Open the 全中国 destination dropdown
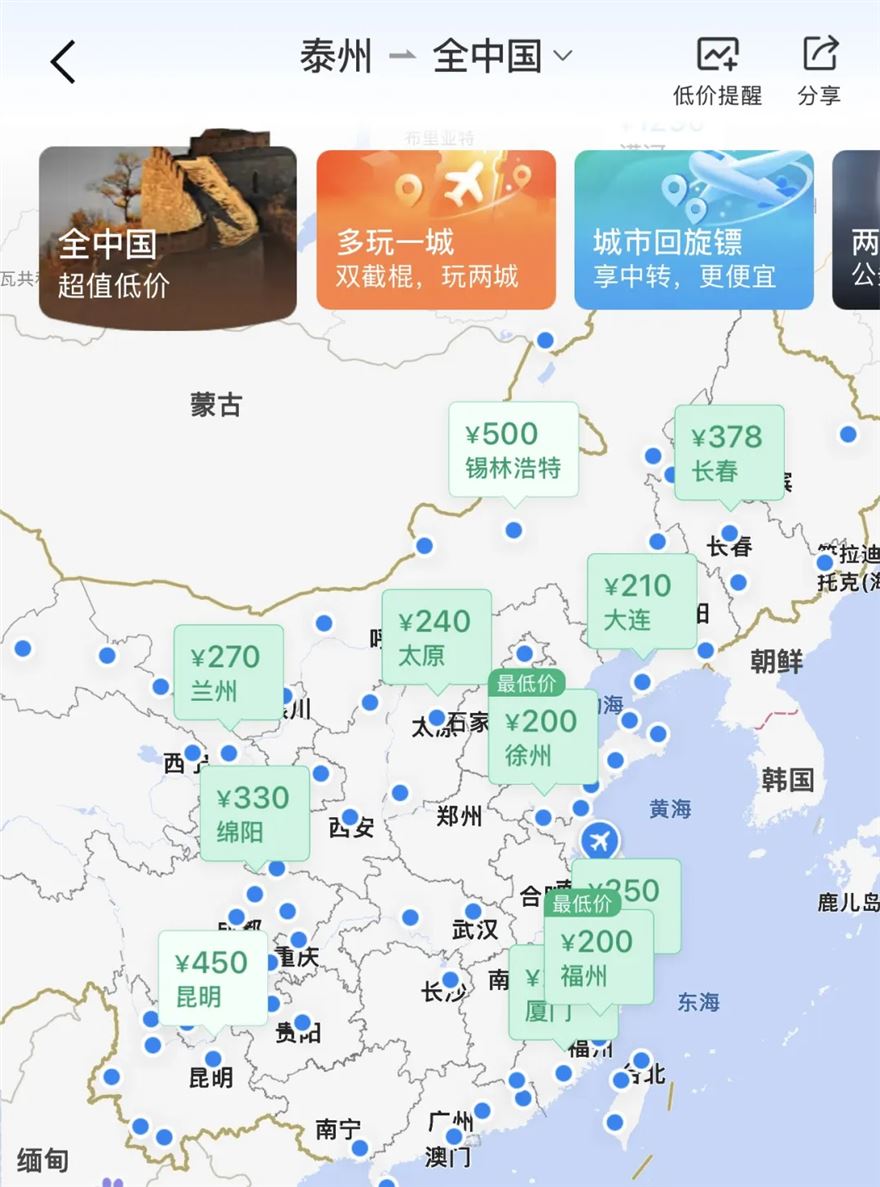Viewport: 880px width, 1187px height. (x=502, y=56)
